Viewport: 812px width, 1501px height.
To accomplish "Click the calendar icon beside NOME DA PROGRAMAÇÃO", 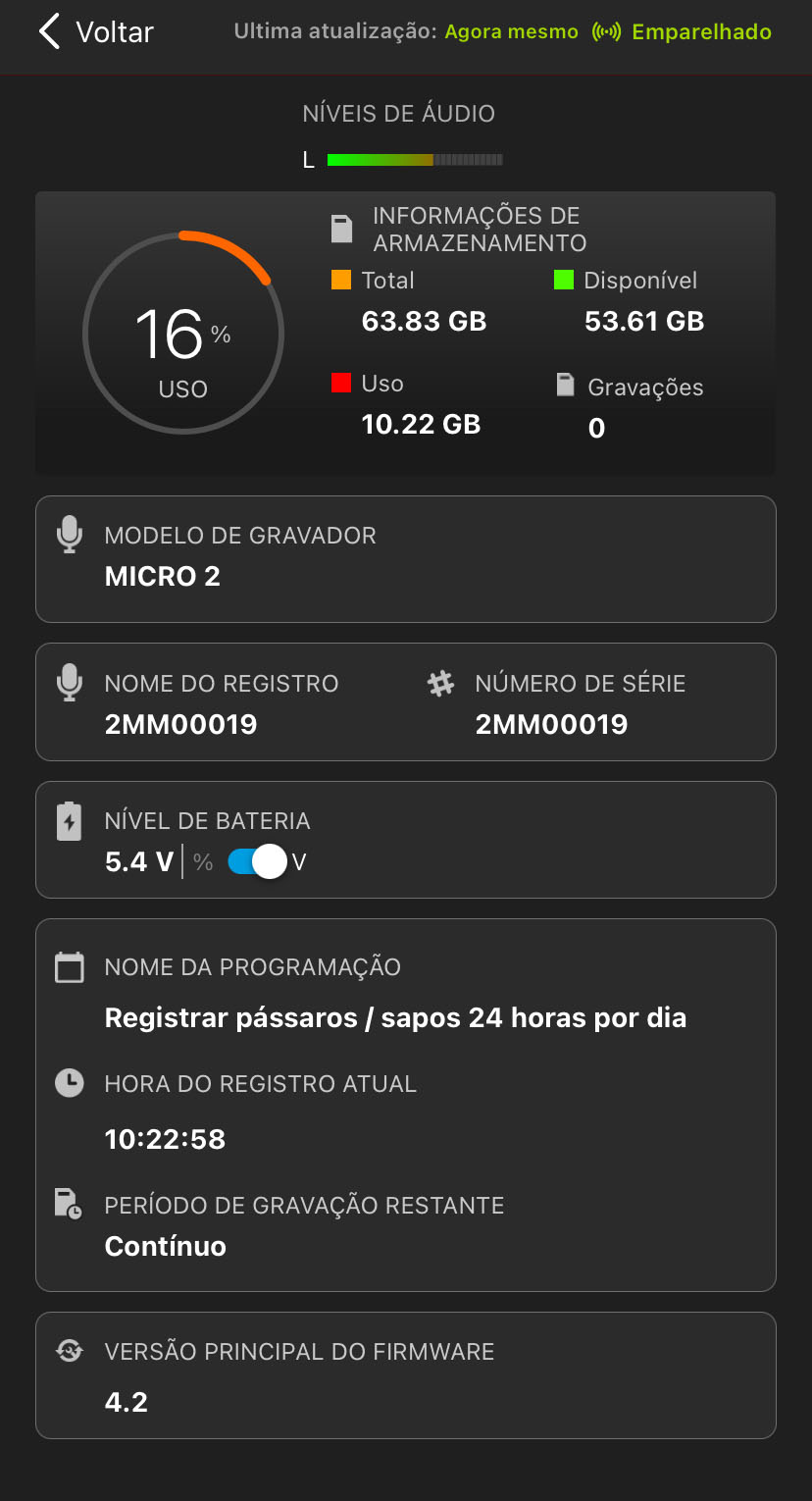I will point(70,966).
